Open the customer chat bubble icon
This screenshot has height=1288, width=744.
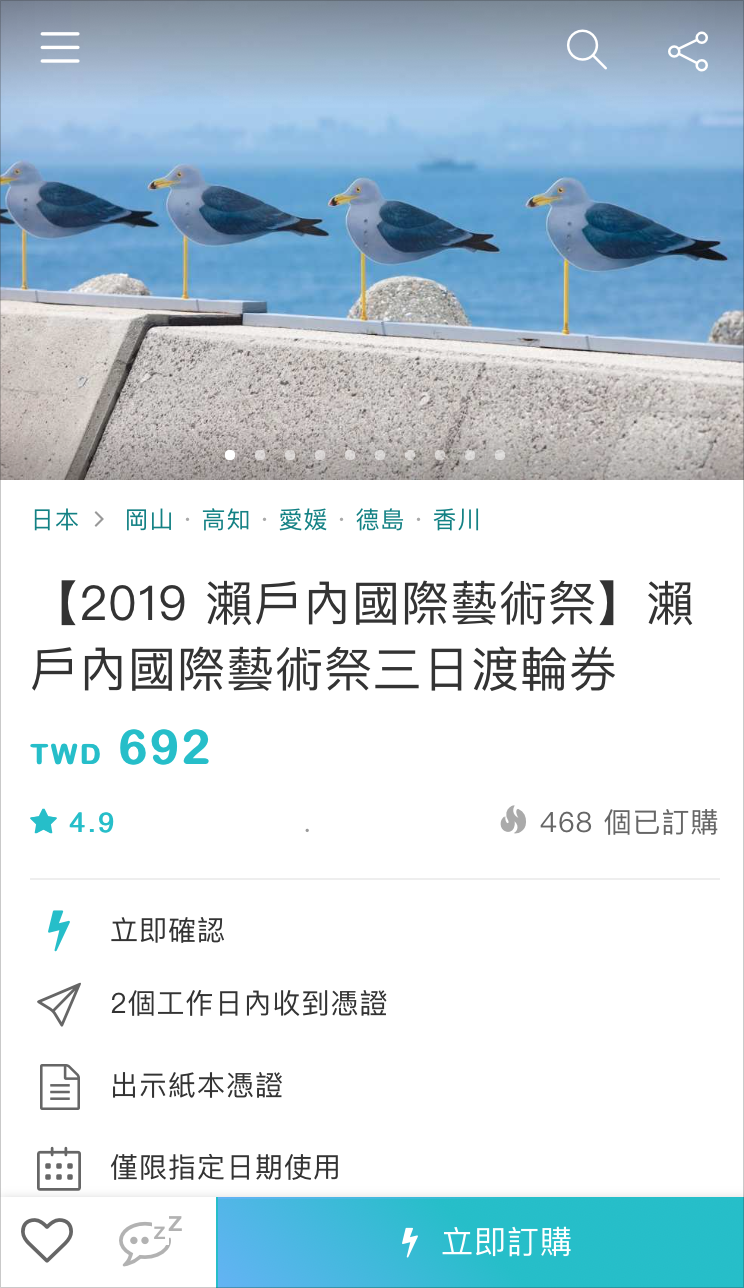[149, 1241]
